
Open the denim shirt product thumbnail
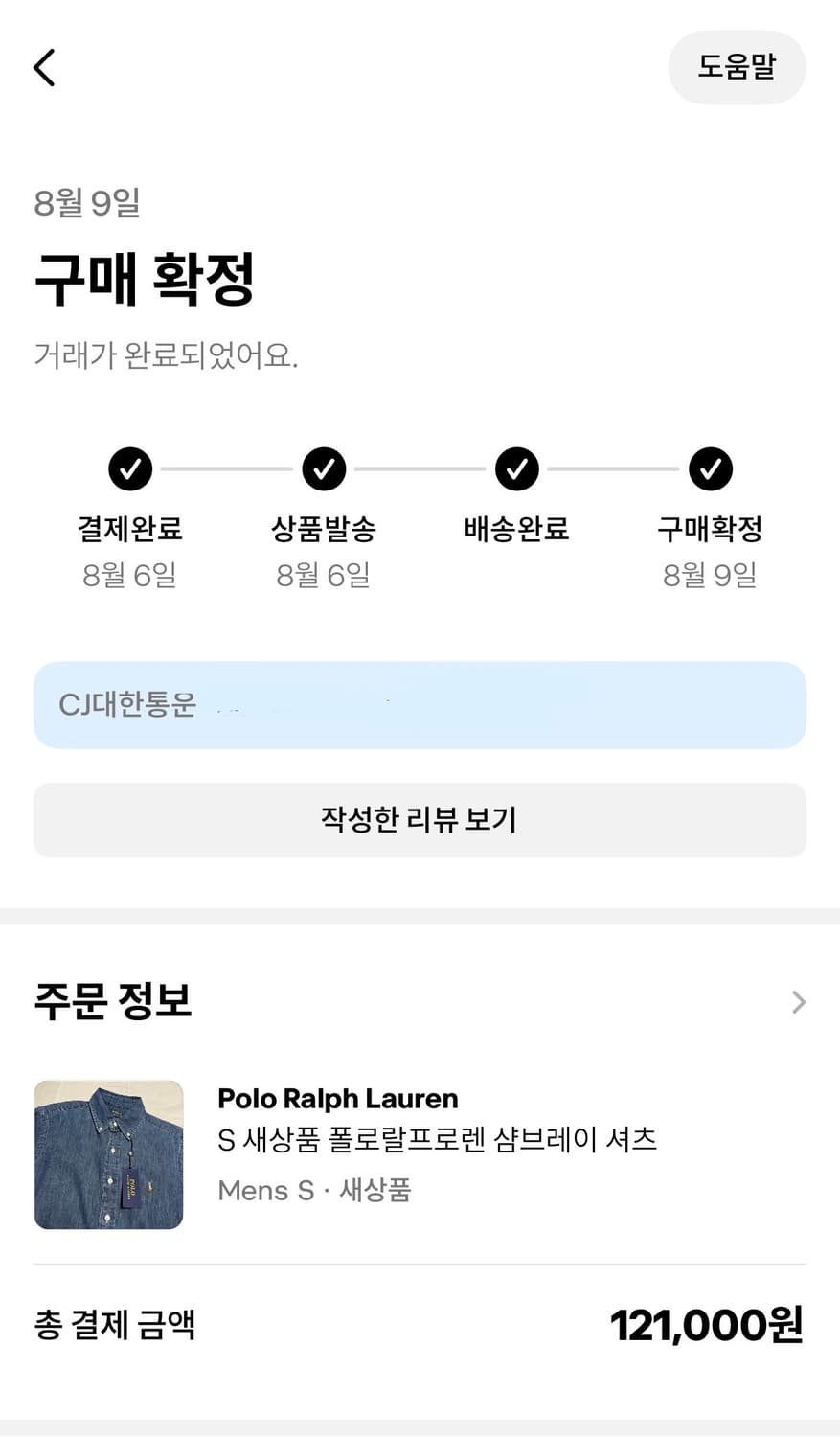pos(108,1154)
